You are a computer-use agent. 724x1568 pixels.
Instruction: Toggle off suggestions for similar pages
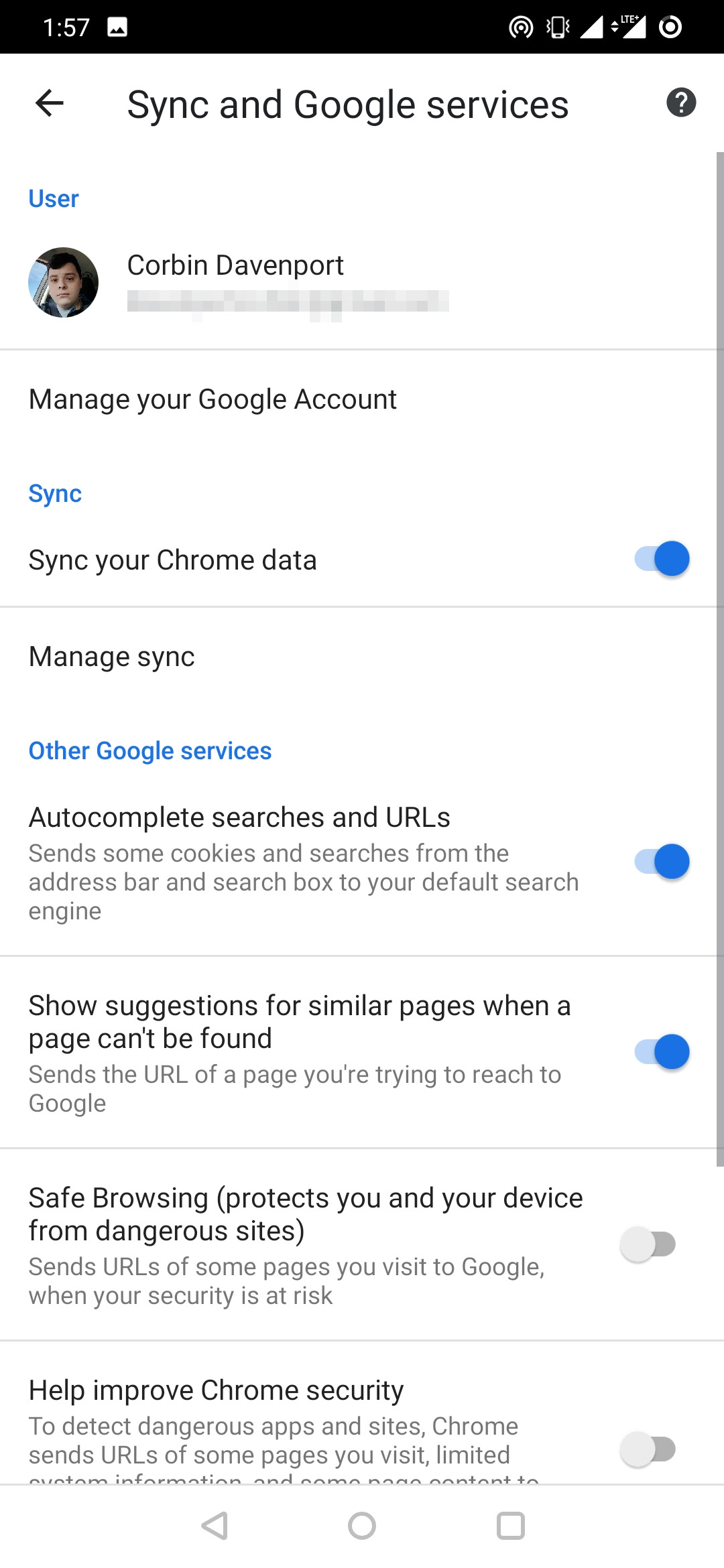pos(662,1052)
